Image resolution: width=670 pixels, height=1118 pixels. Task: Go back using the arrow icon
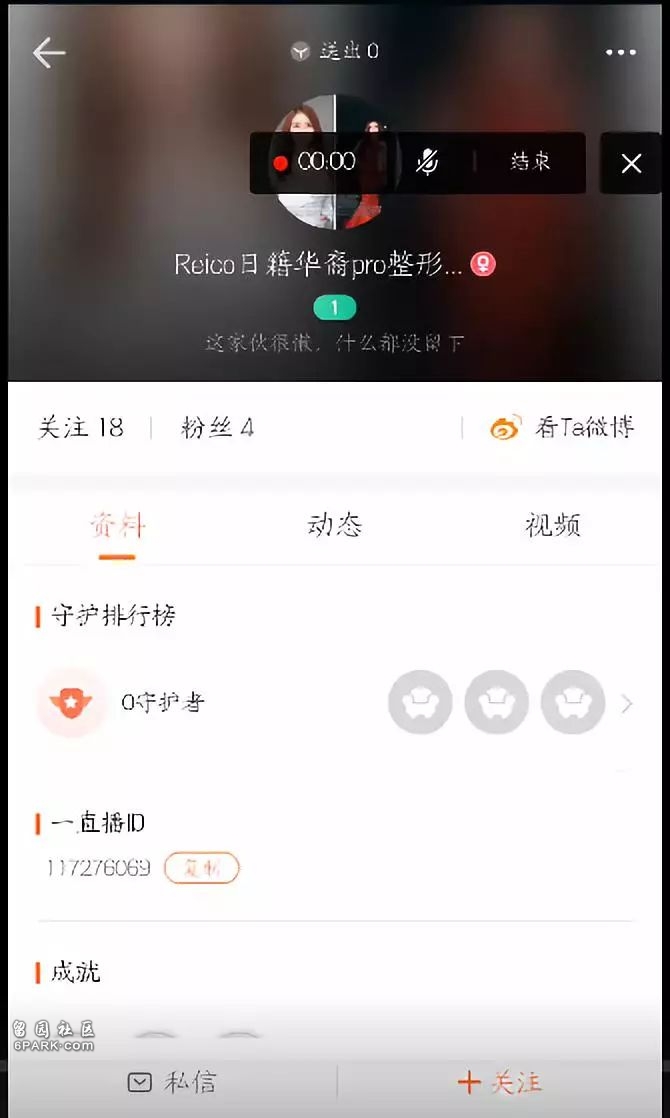[48, 53]
